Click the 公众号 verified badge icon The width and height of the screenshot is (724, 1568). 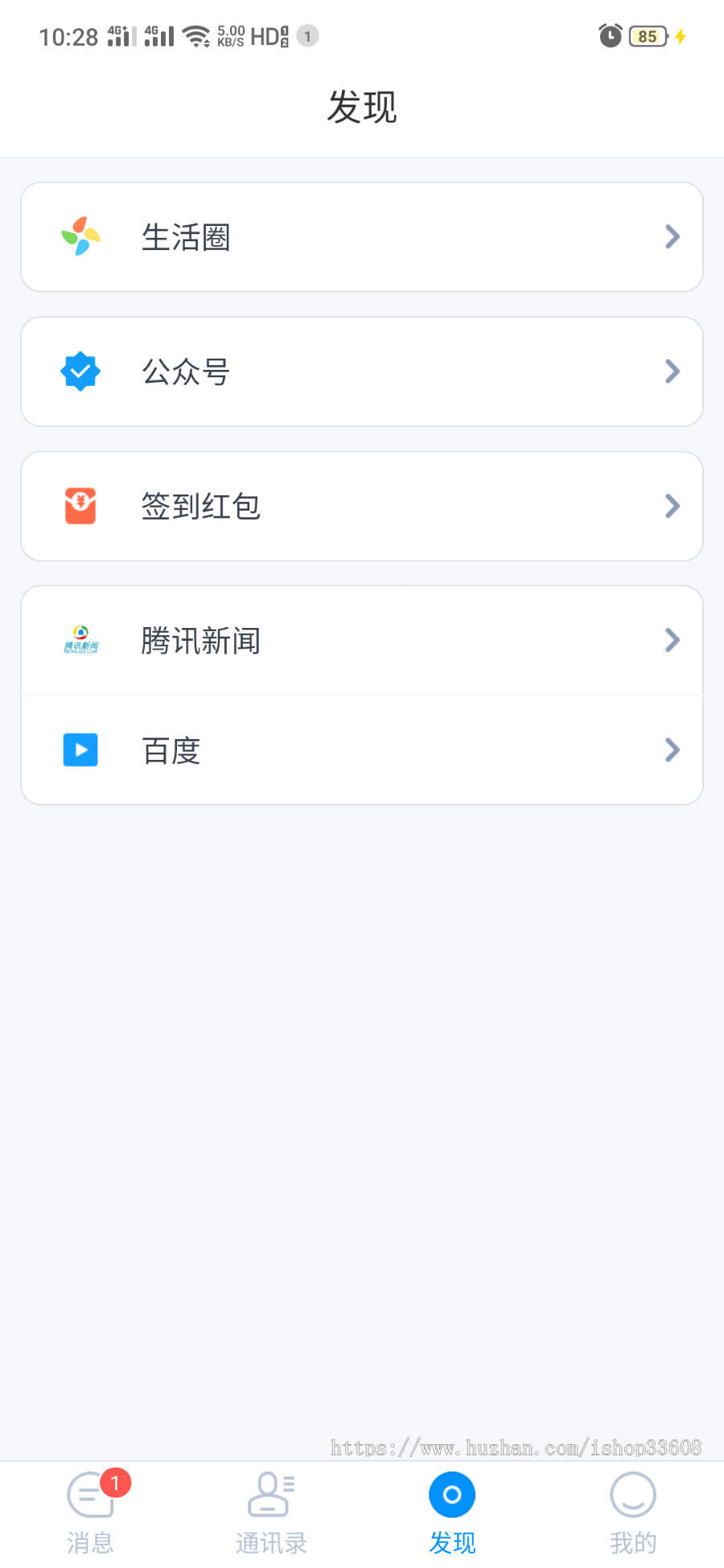tap(80, 371)
